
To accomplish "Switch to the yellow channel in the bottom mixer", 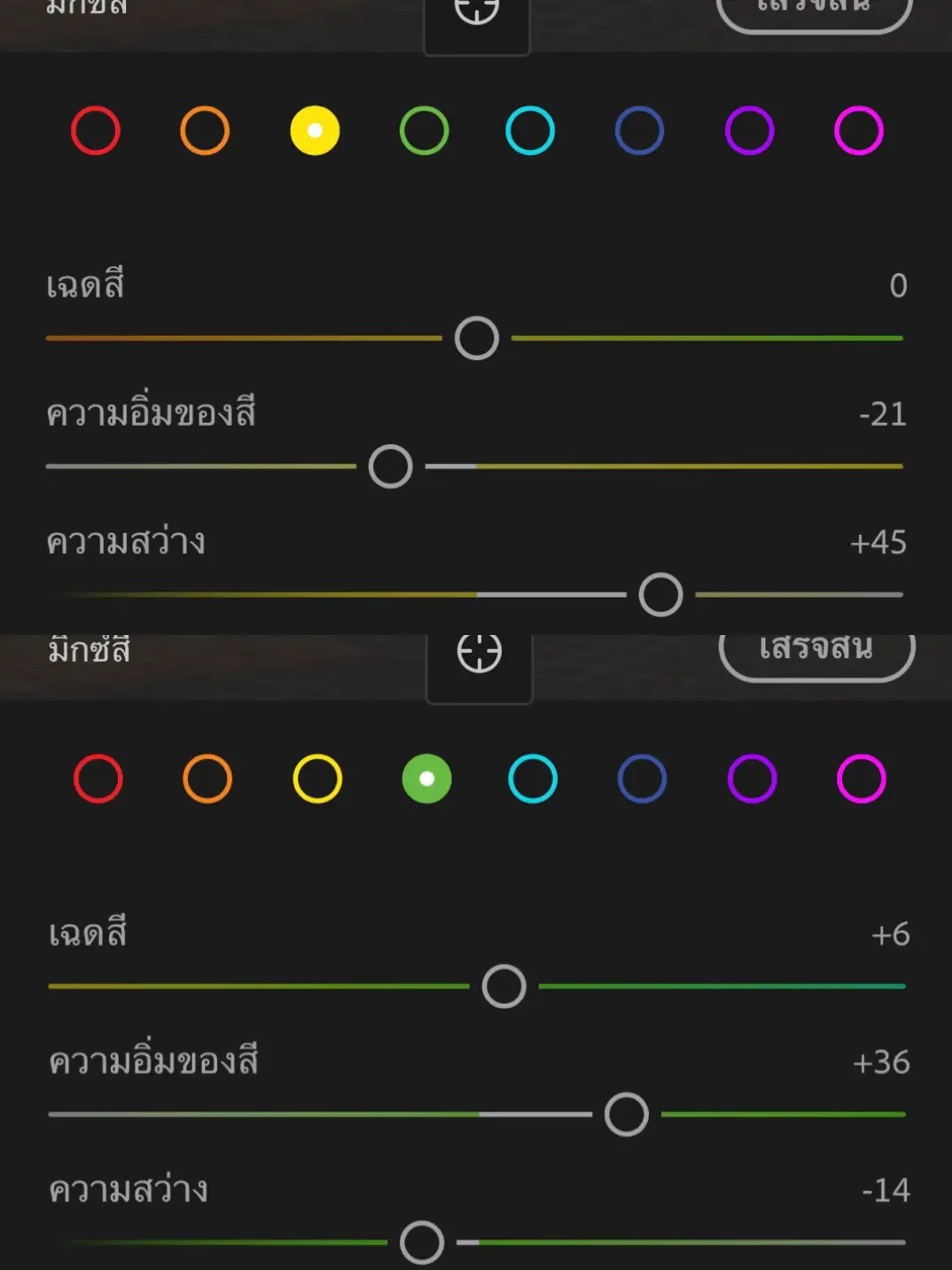I will (x=317, y=779).
